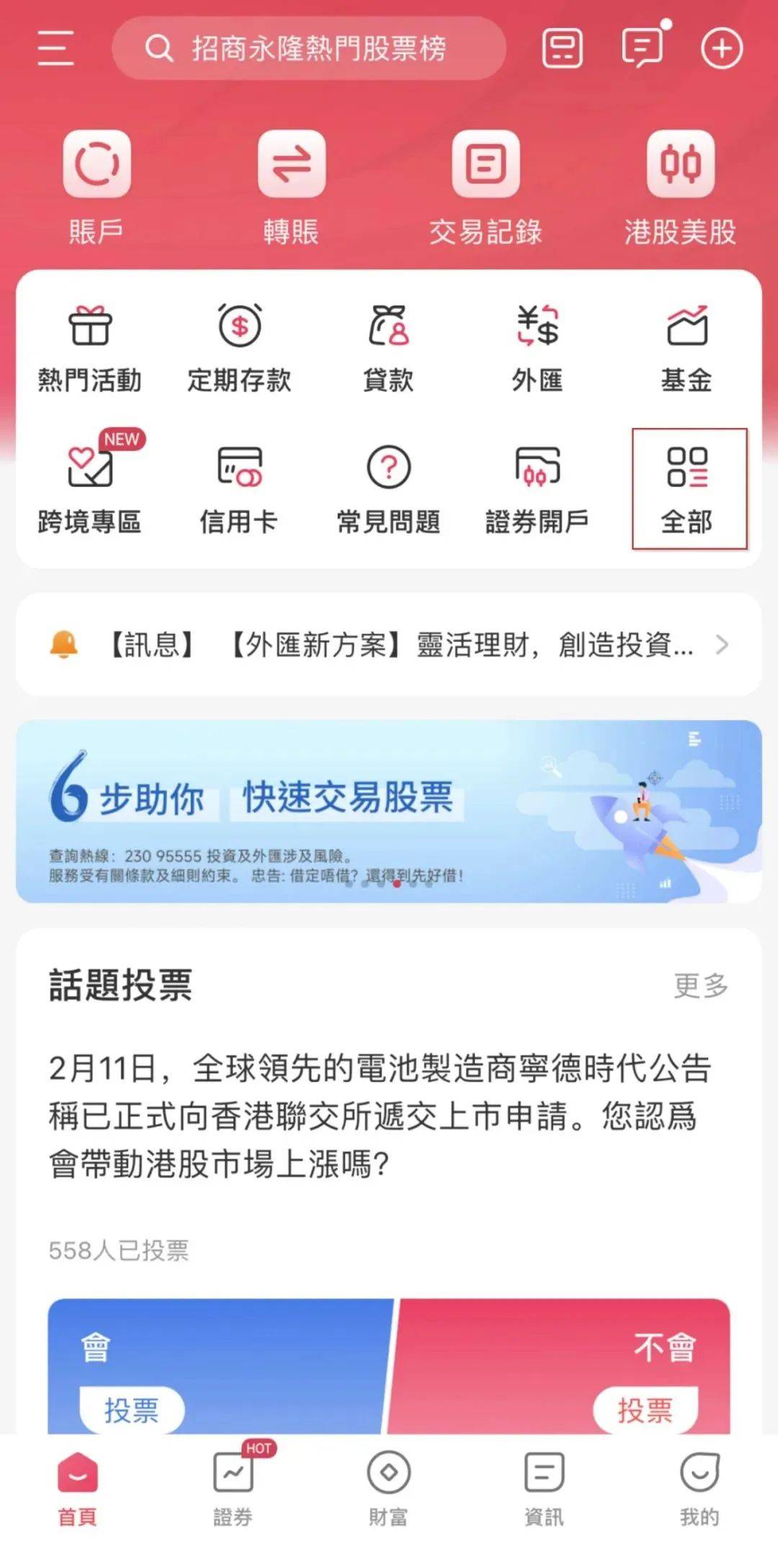Vote 會 in the poll
The image size is (778, 1568).
[132, 1409]
